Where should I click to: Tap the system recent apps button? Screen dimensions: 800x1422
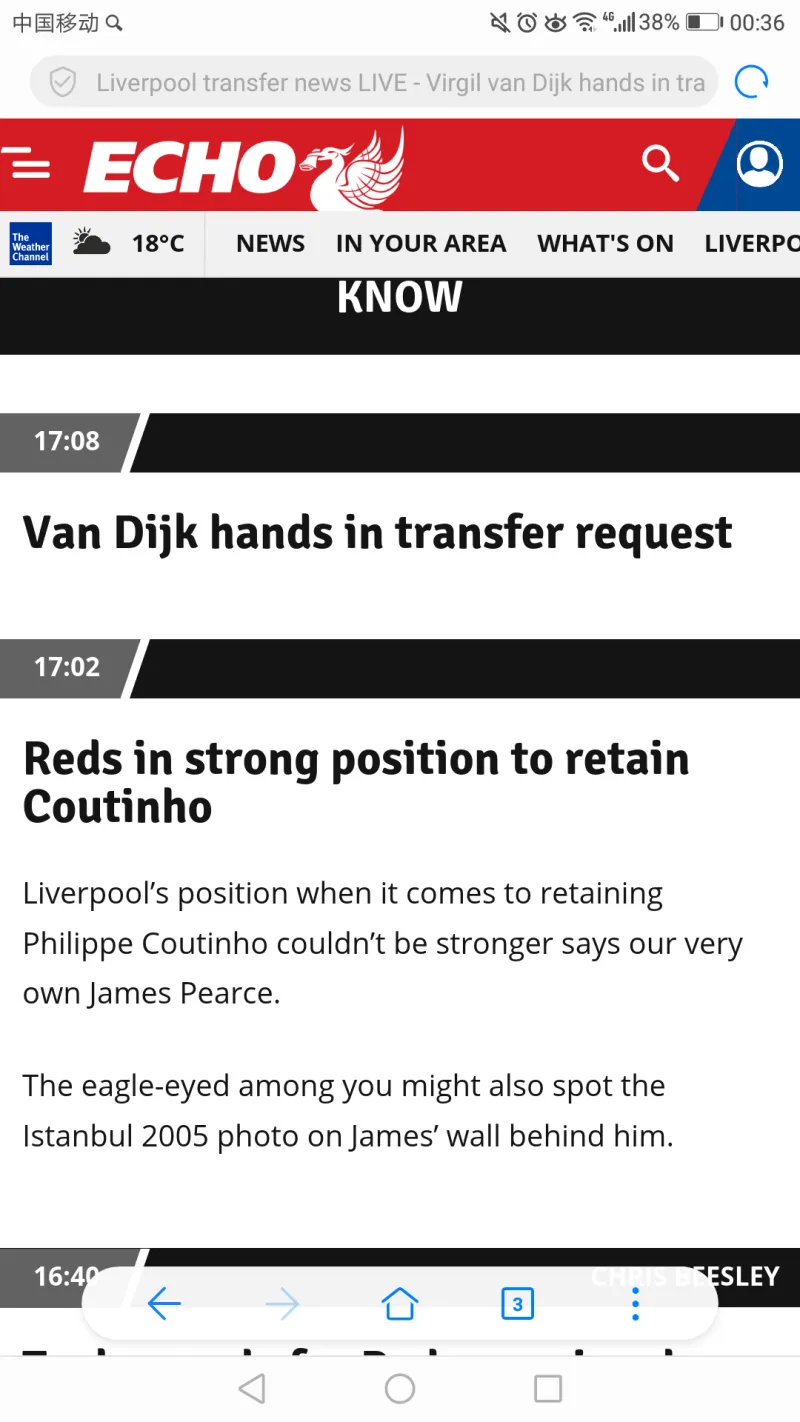tap(548, 1388)
